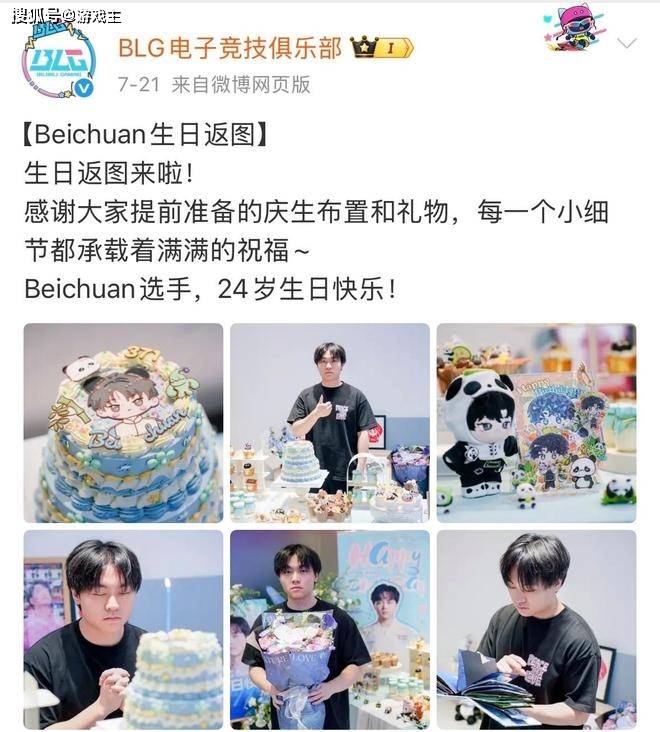View the photo reading a book
This screenshot has width=660, height=732.
point(536,629)
